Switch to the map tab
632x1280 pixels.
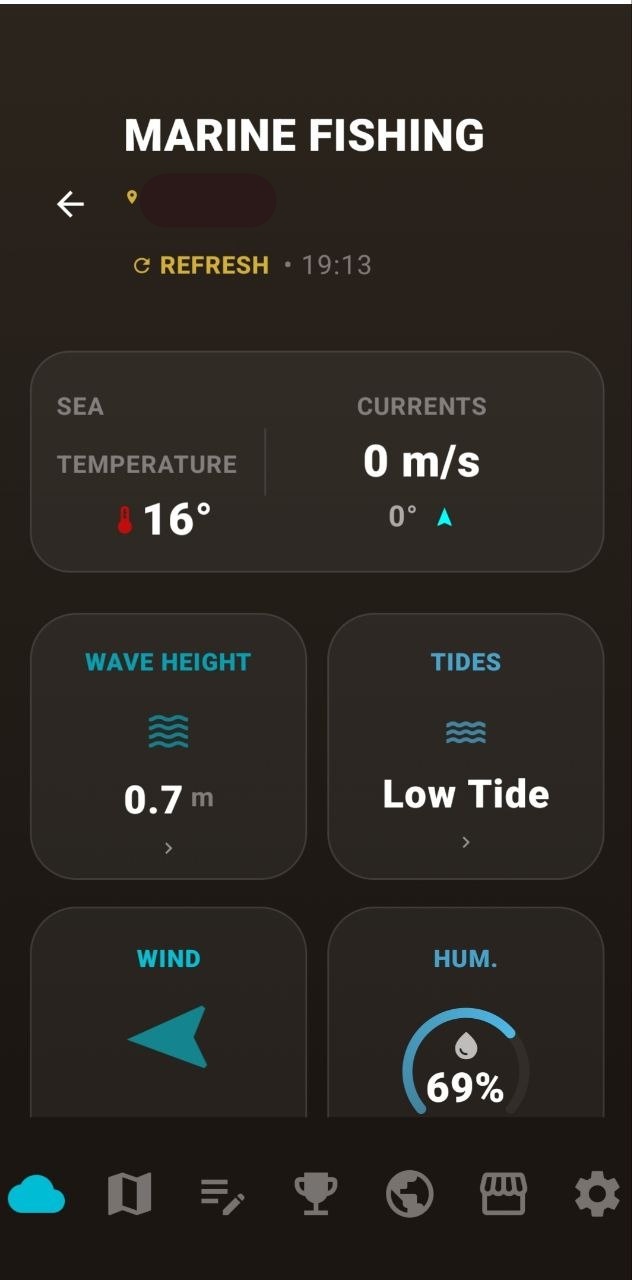click(x=129, y=1194)
